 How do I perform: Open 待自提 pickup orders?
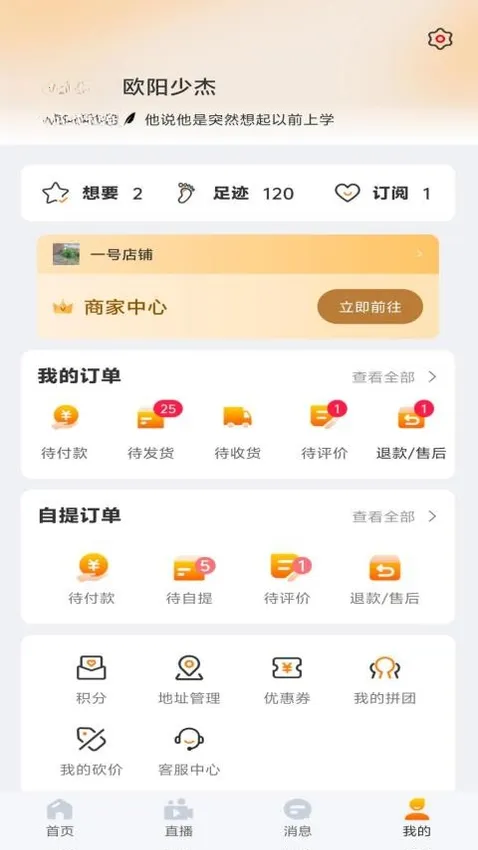click(x=189, y=580)
